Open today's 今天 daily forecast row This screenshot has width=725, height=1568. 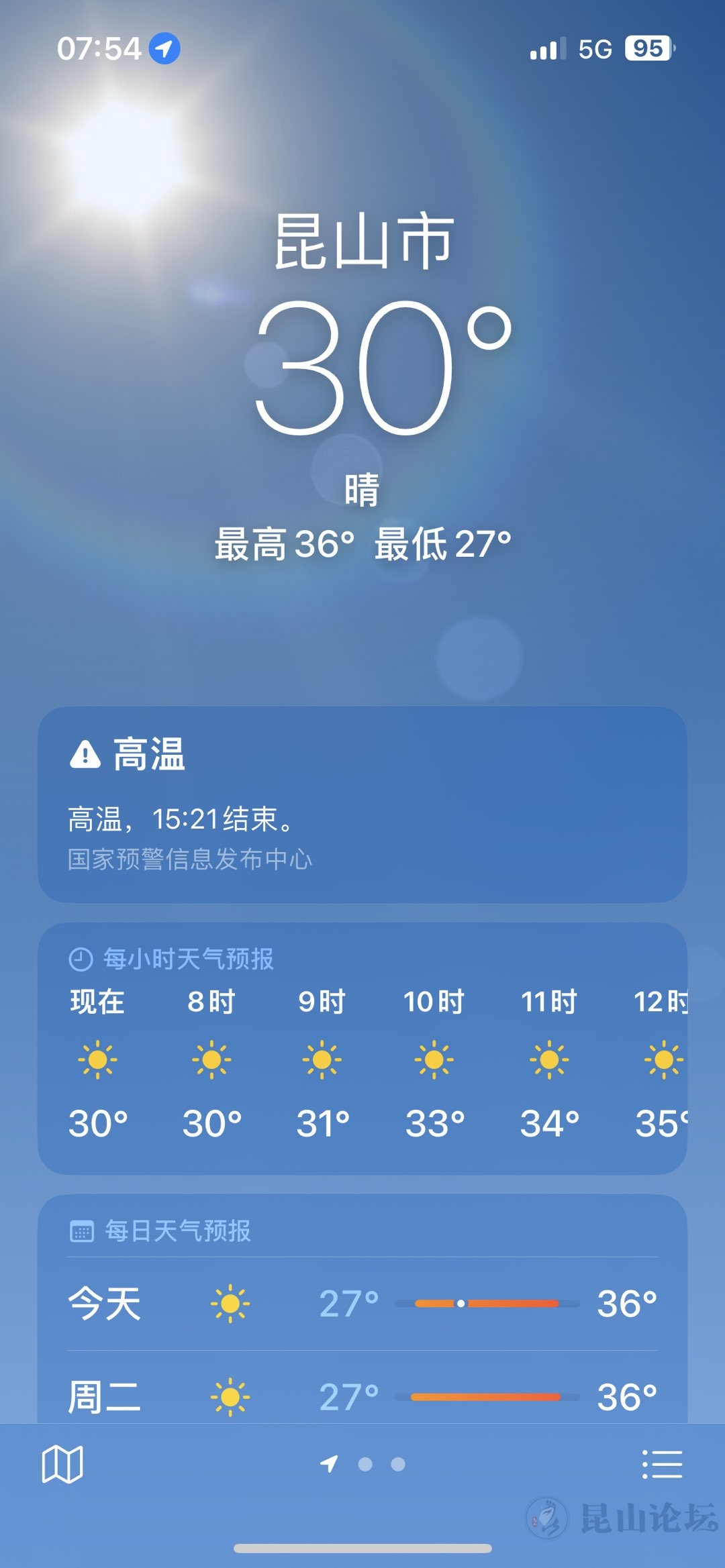(x=362, y=1304)
